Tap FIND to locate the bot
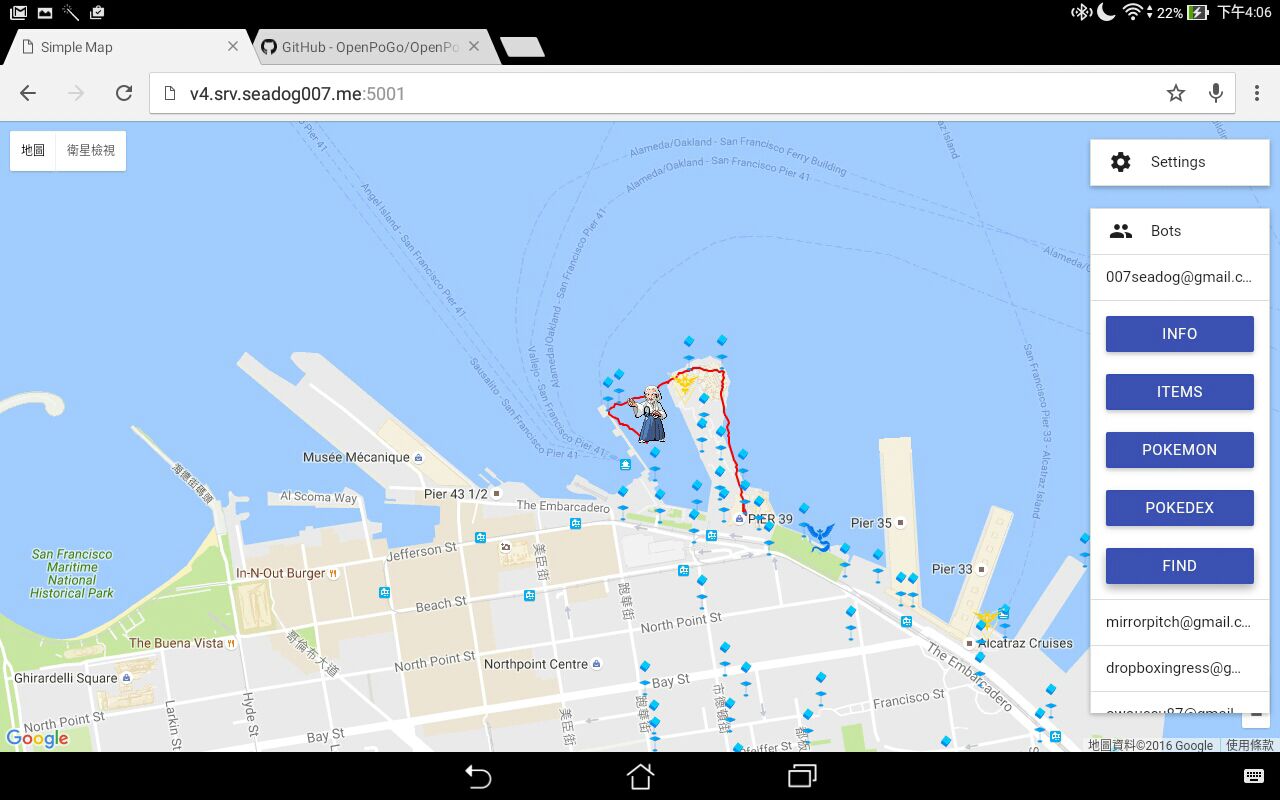 pyautogui.click(x=1179, y=566)
